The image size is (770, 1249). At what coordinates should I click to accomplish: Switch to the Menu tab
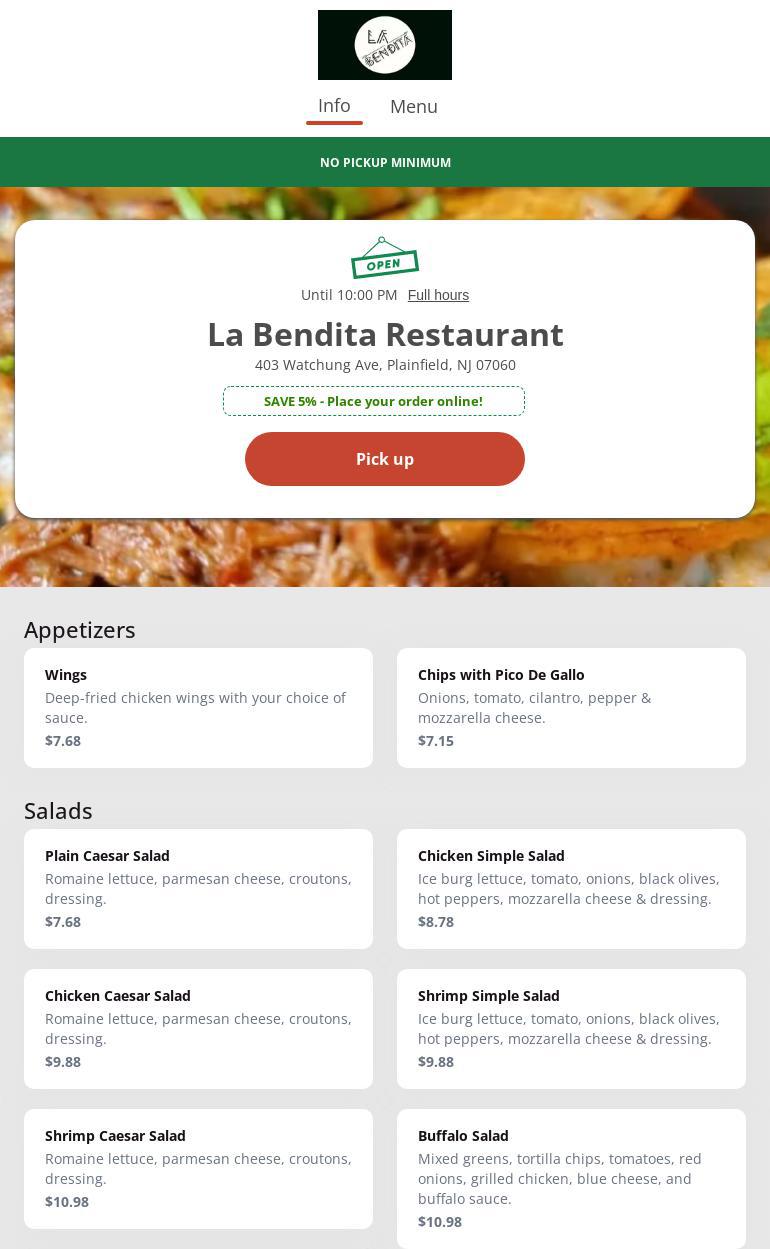(x=413, y=106)
